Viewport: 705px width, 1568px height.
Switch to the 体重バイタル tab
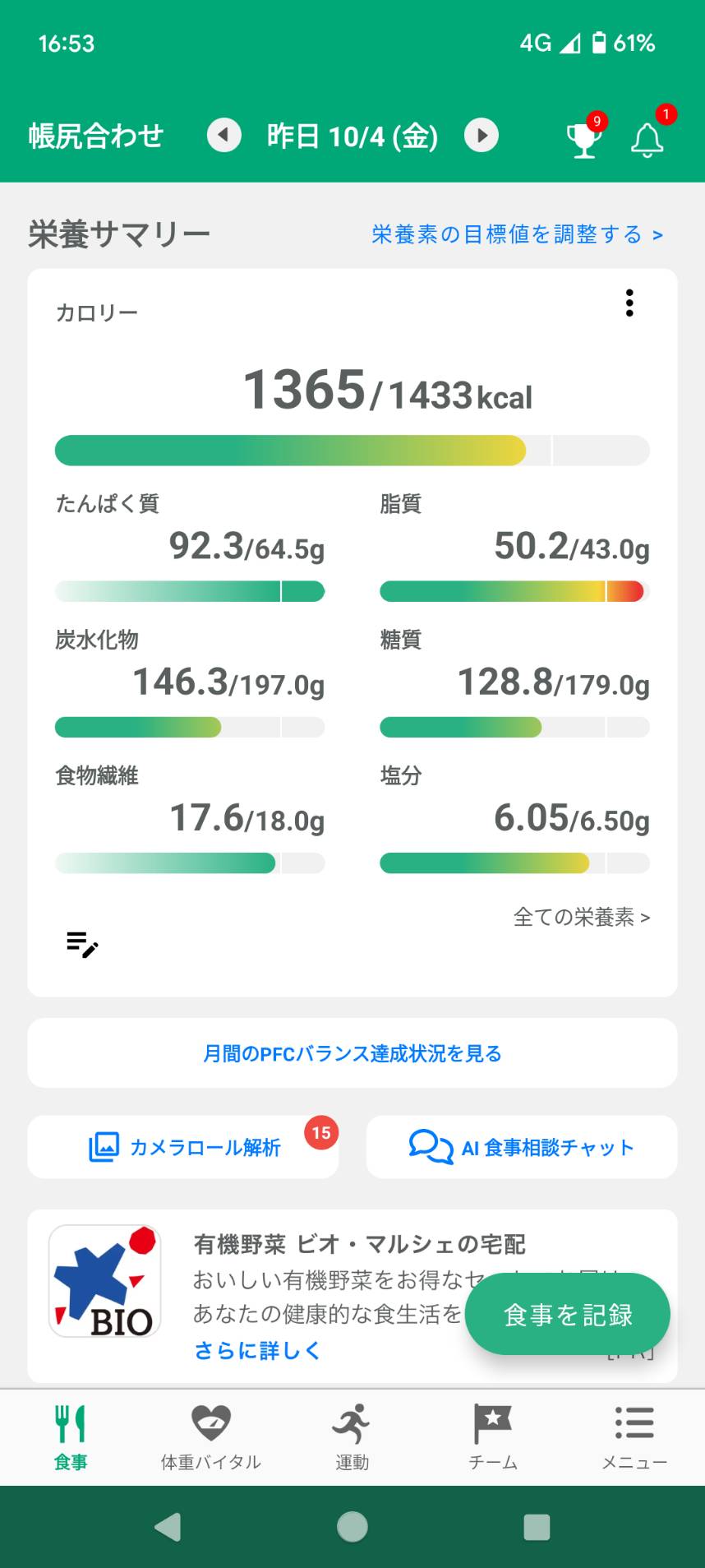click(211, 1437)
